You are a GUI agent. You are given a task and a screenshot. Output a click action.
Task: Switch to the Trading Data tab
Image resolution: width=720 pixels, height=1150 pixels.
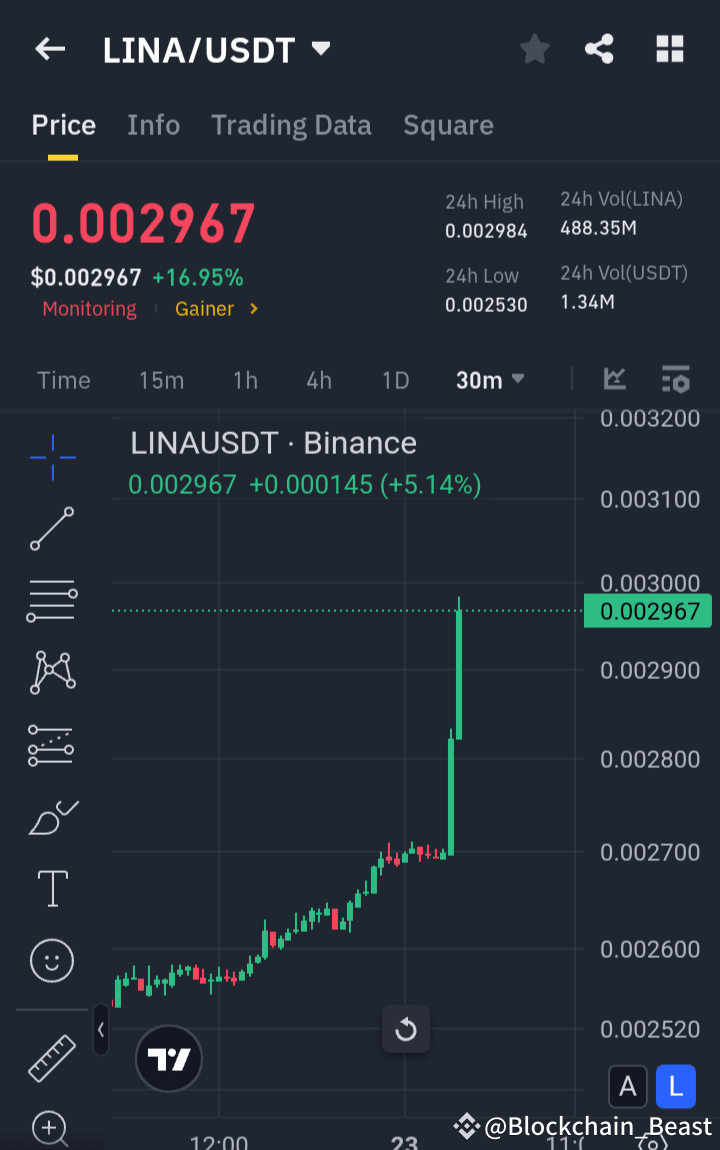point(291,124)
